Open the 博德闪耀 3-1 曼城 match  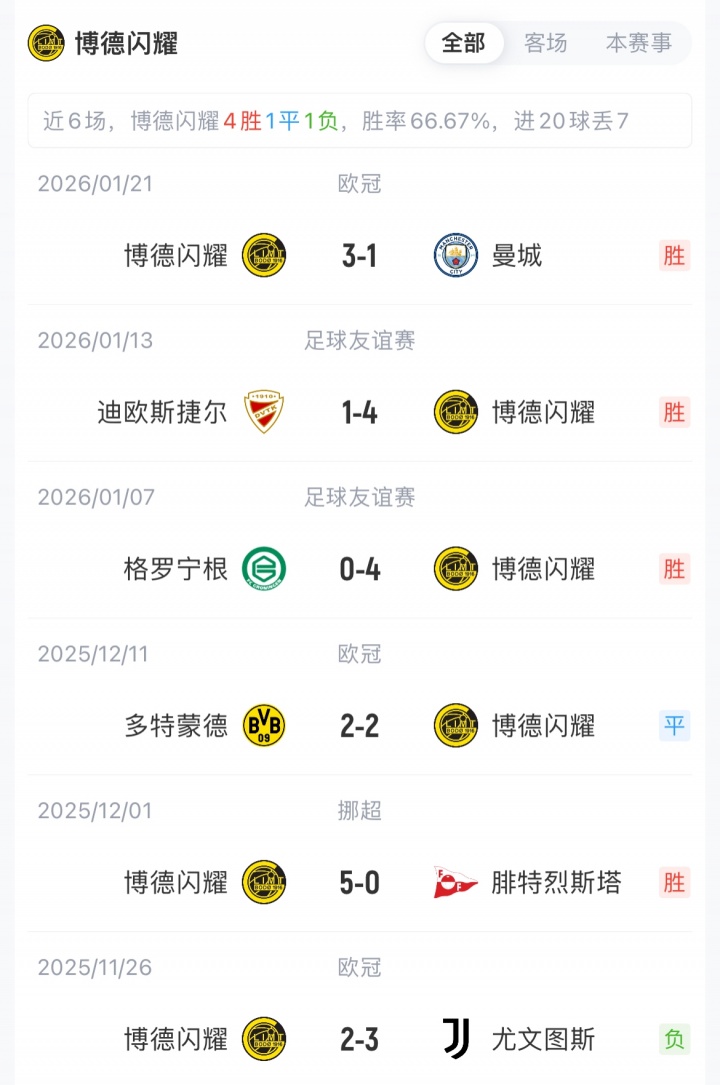click(x=359, y=256)
